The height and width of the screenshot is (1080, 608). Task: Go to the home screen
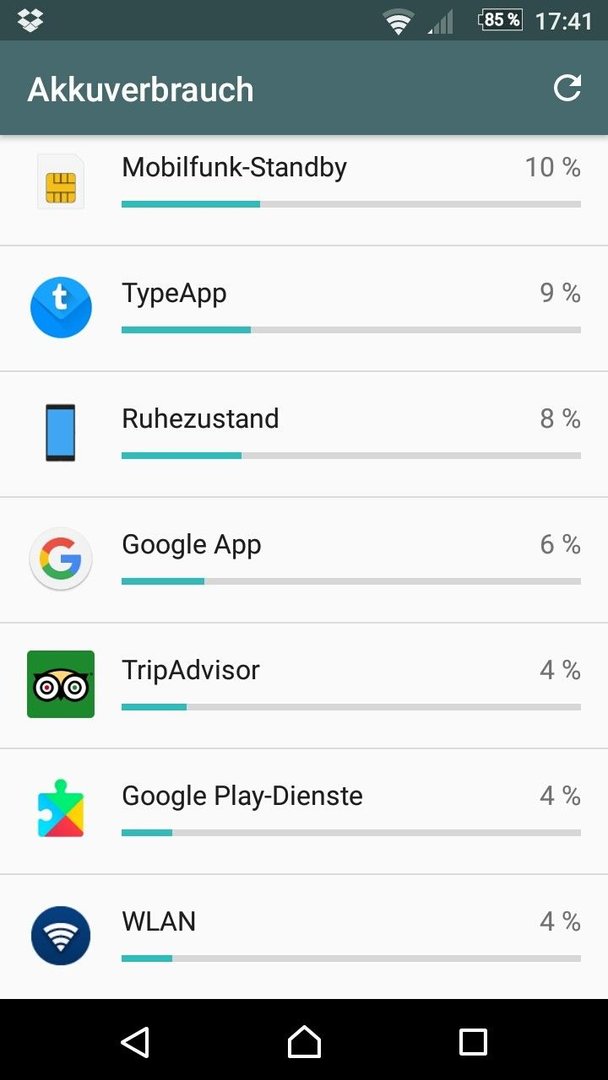pyautogui.click(x=304, y=1041)
